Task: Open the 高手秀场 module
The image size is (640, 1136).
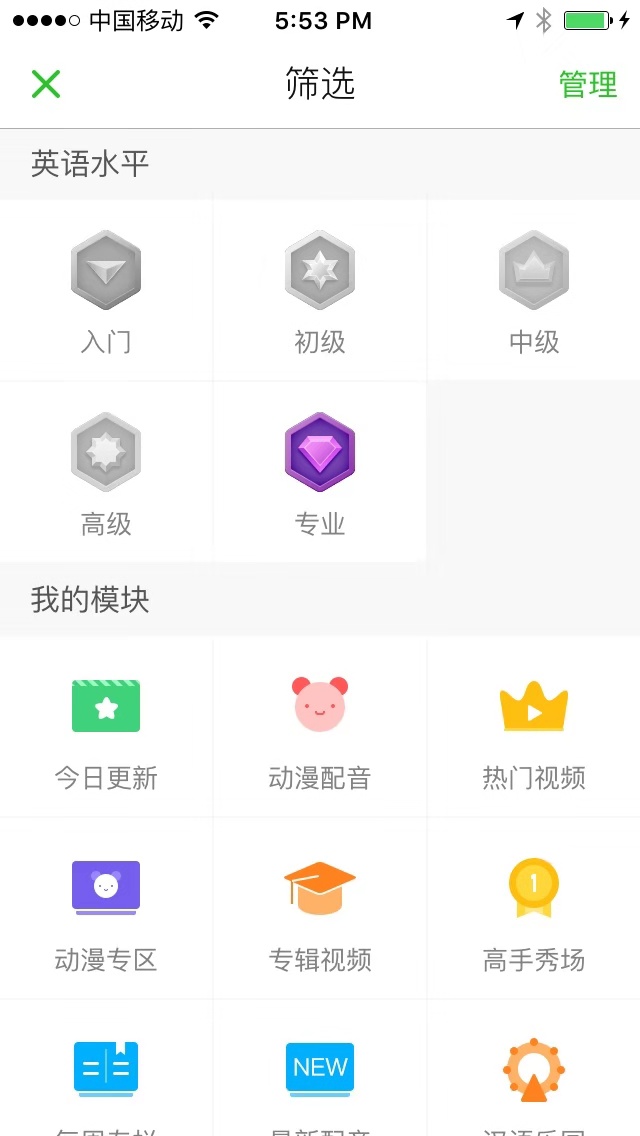Action: 534,910
